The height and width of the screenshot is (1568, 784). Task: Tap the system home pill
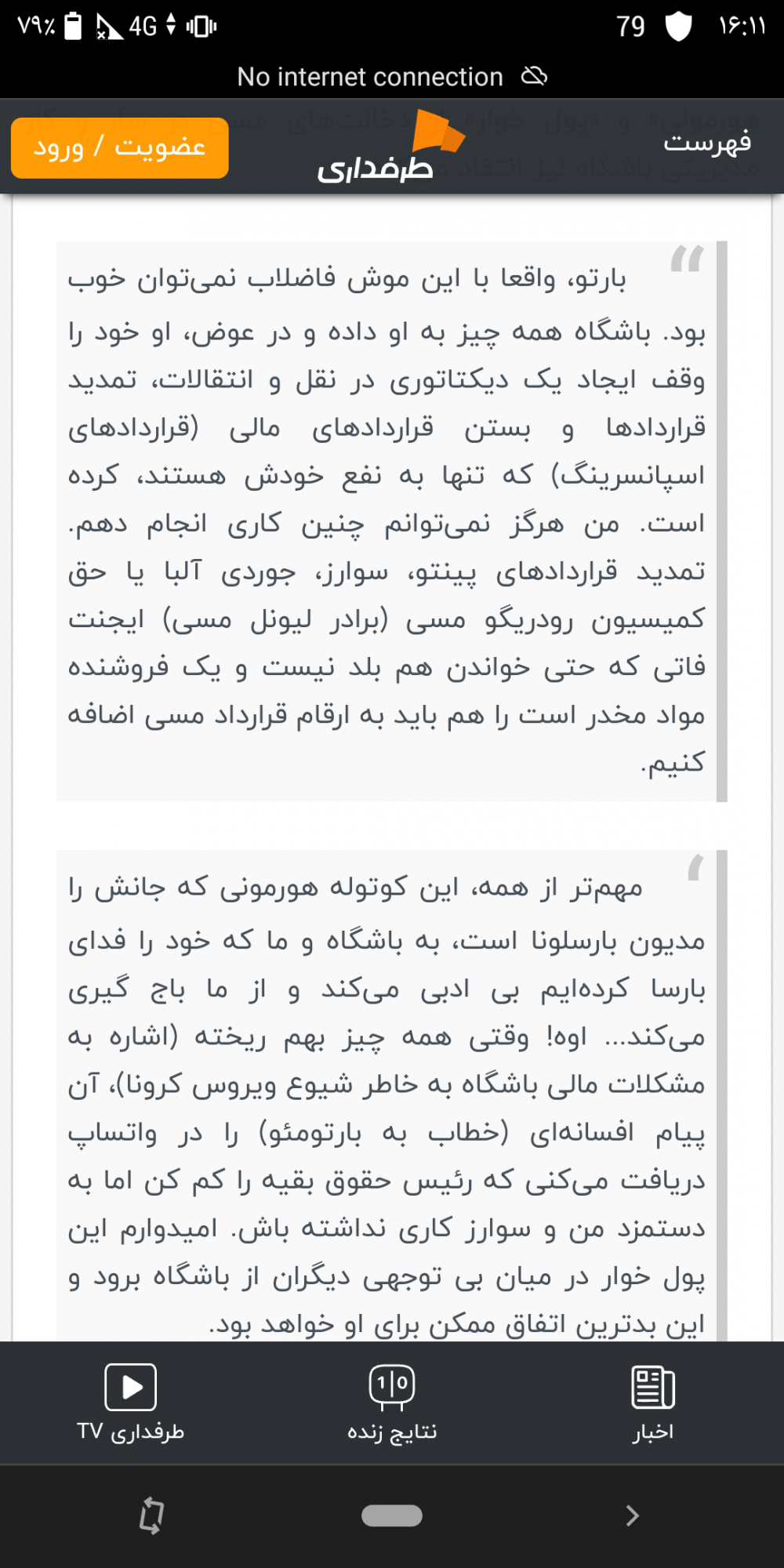click(x=392, y=1515)
